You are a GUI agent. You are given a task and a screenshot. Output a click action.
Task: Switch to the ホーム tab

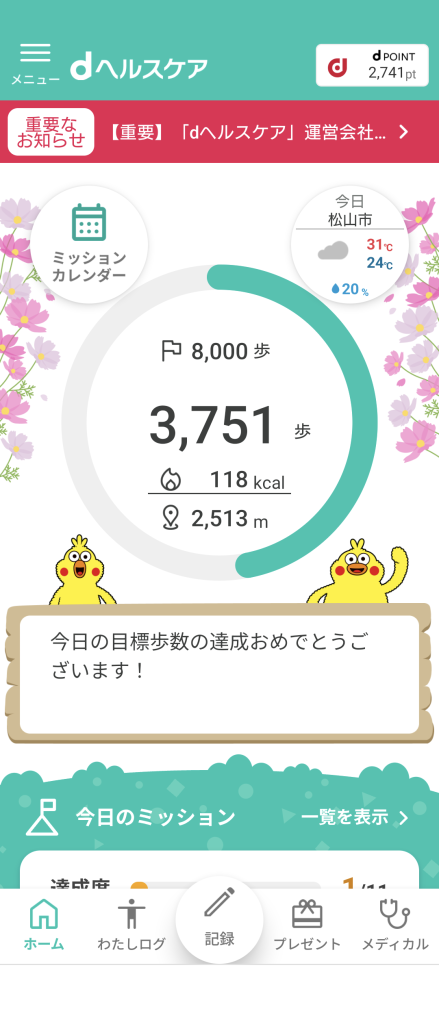pyautogui.click(x=44, y=925)
